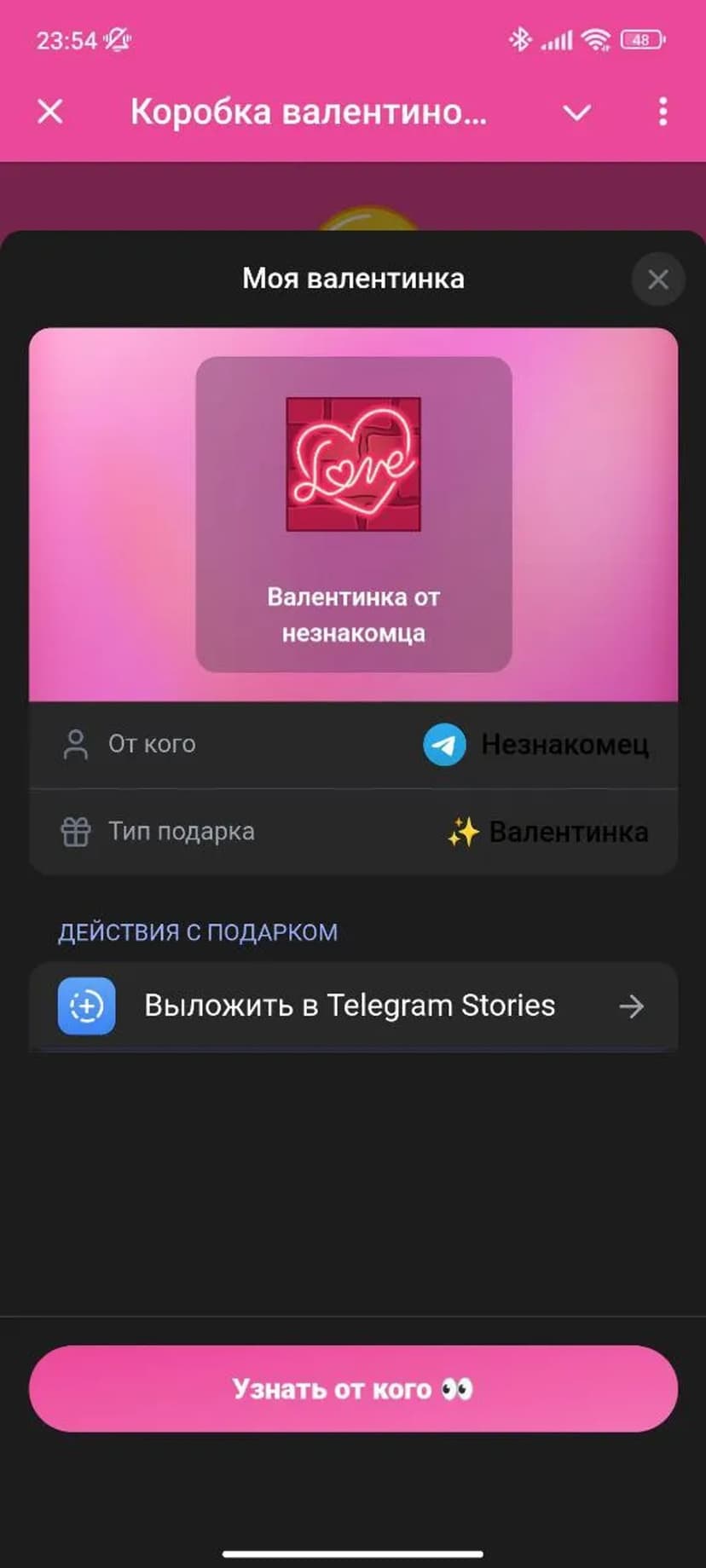Tap the "Узнать от кого" button
The height and width of the screenshot is (1568, 706).
coord(353,1389)
